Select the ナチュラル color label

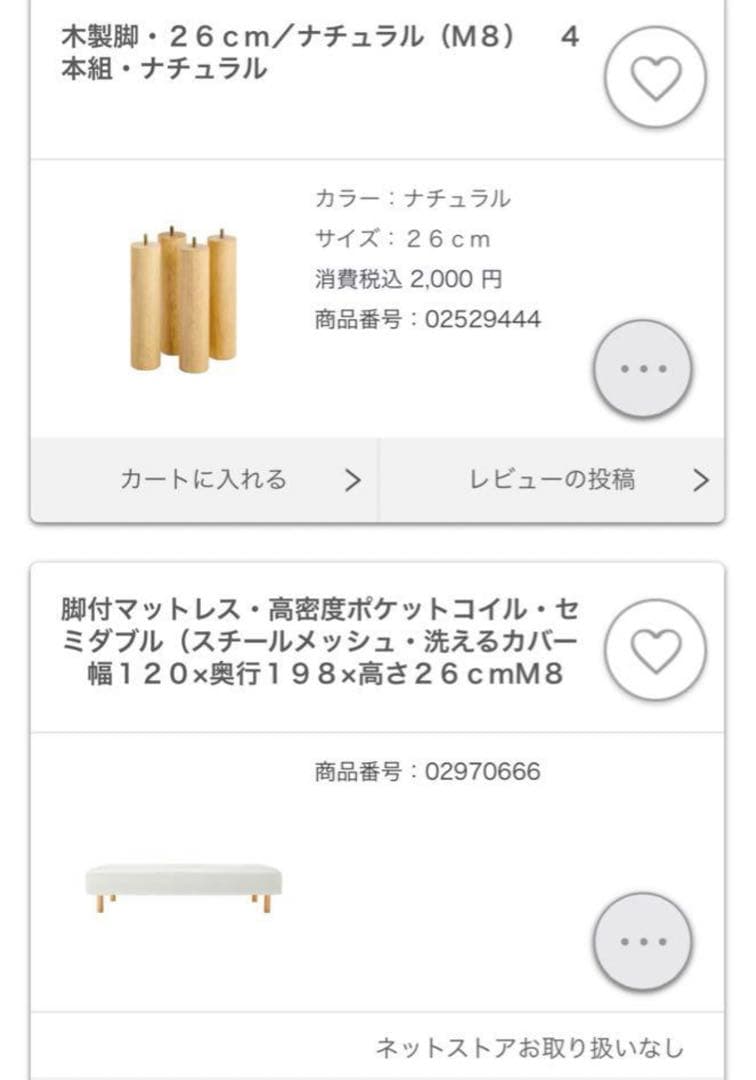413,197
